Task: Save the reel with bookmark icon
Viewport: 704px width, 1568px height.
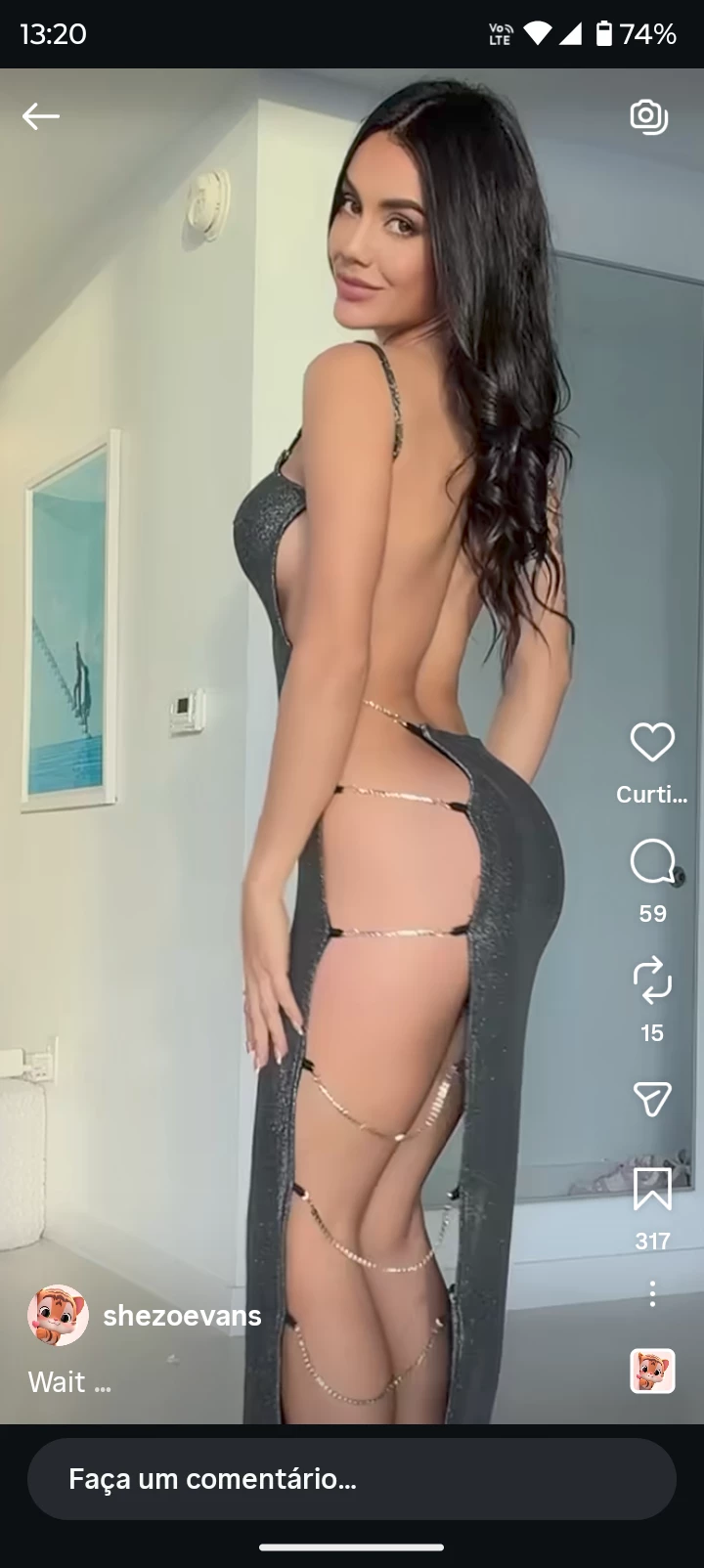Action: 652,1189
